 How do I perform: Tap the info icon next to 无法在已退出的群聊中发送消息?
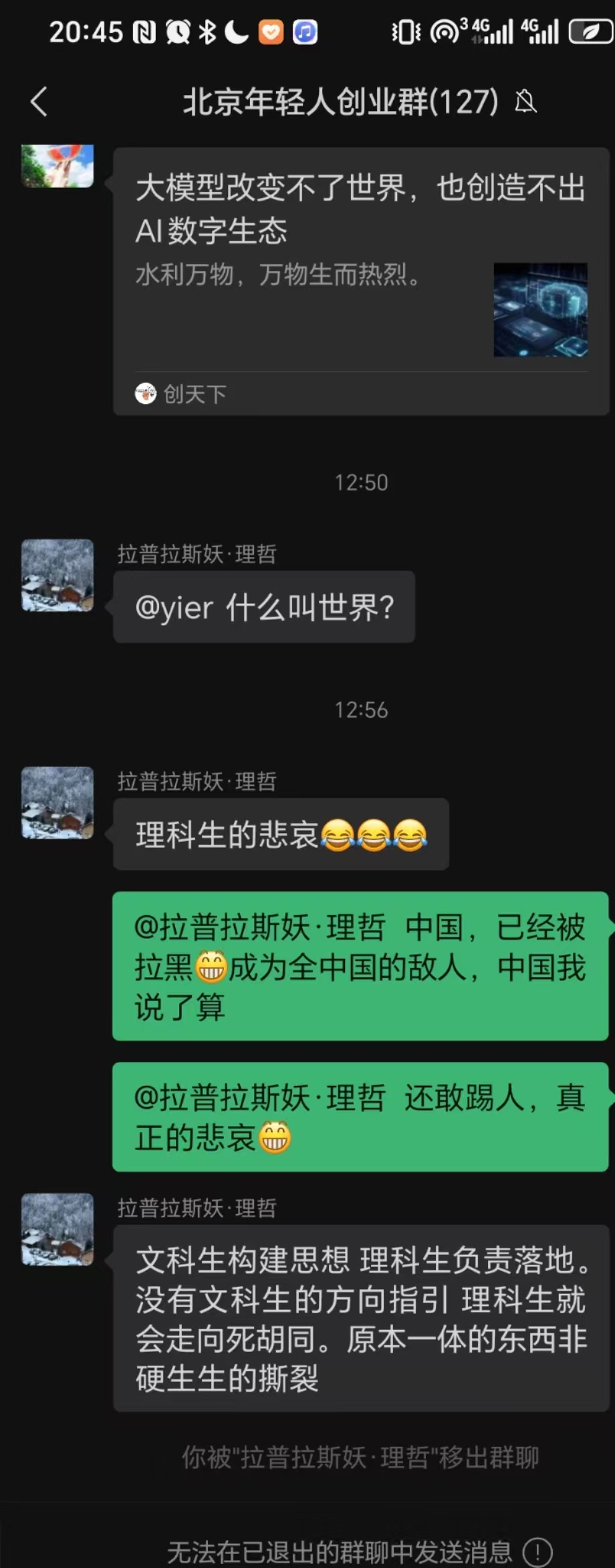537,1551
